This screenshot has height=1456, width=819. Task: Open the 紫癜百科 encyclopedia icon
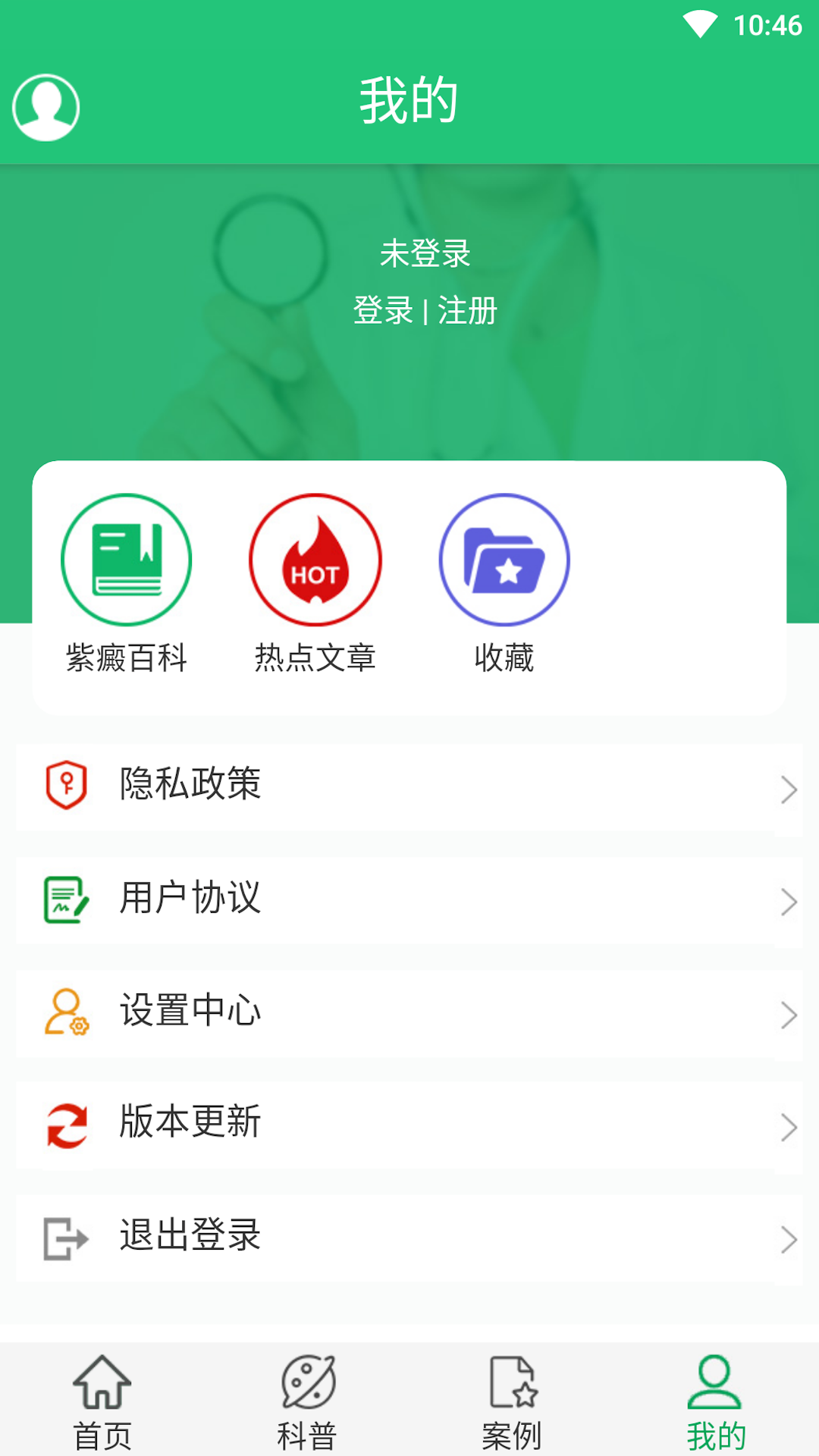[x=126, y=559]
